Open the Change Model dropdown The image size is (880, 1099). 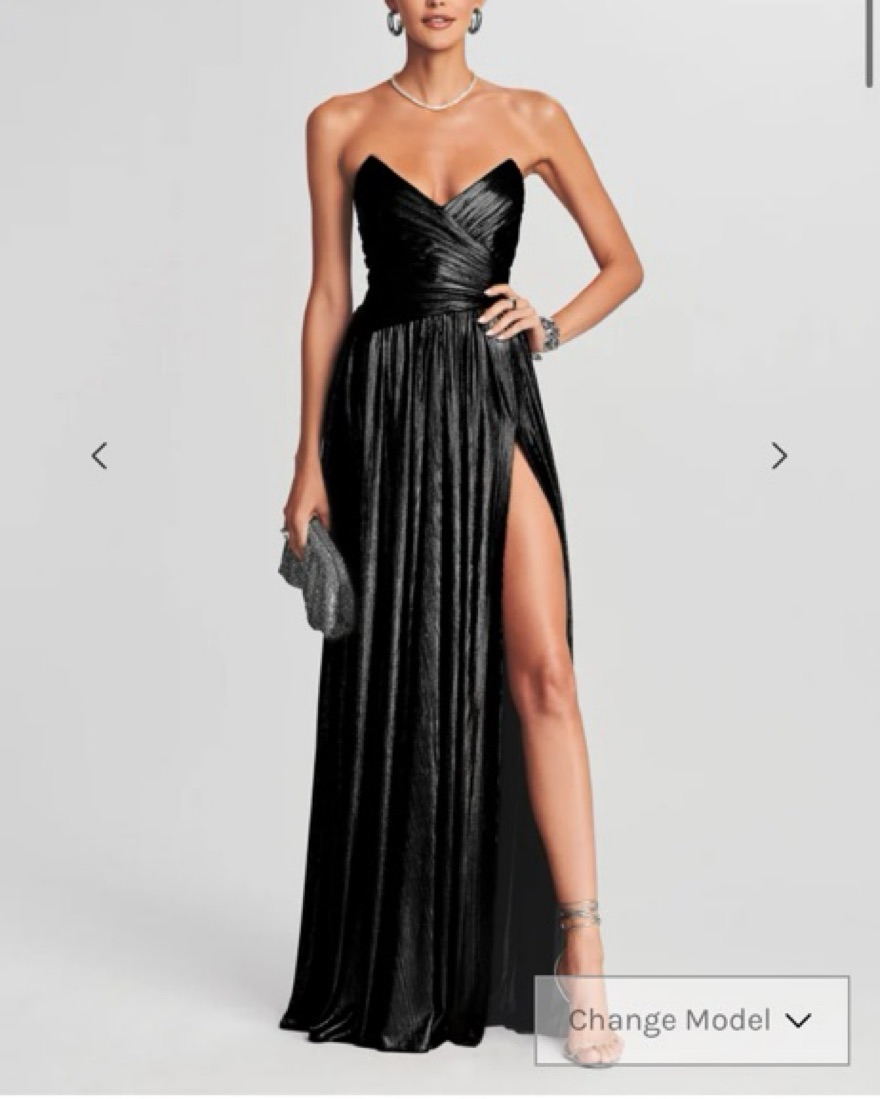(692, 1020)
